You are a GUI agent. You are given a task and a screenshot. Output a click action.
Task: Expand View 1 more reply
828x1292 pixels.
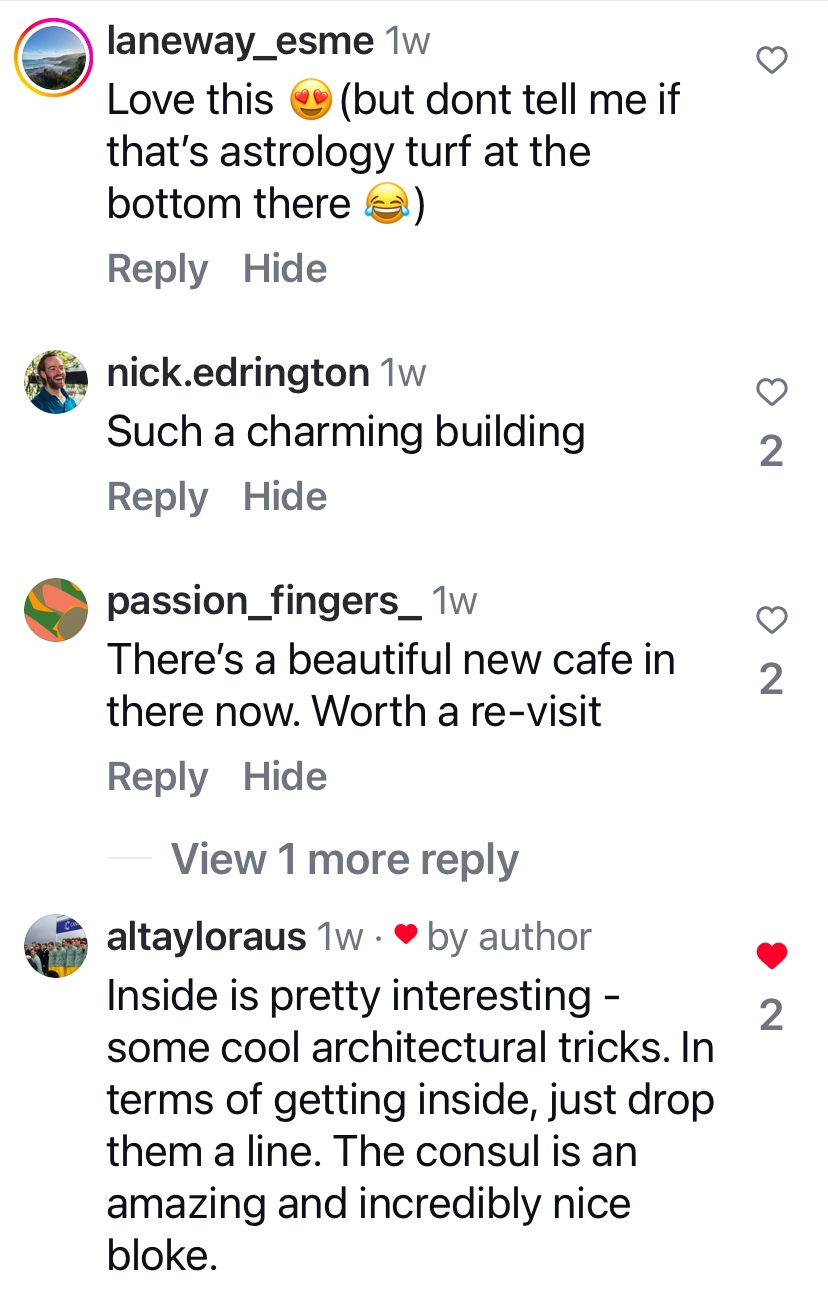tap(344, 860)
